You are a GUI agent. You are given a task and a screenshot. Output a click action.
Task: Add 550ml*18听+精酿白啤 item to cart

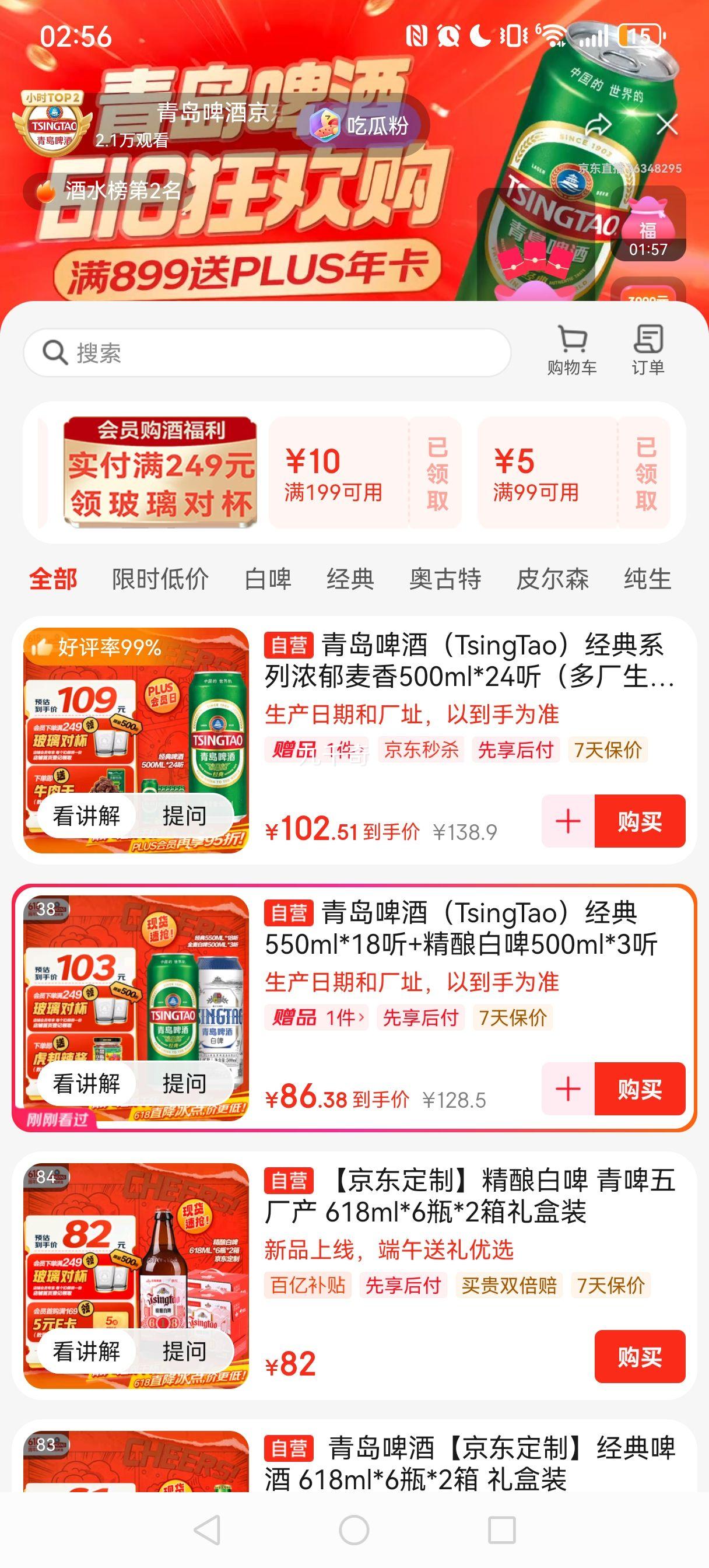(568, 1088)
